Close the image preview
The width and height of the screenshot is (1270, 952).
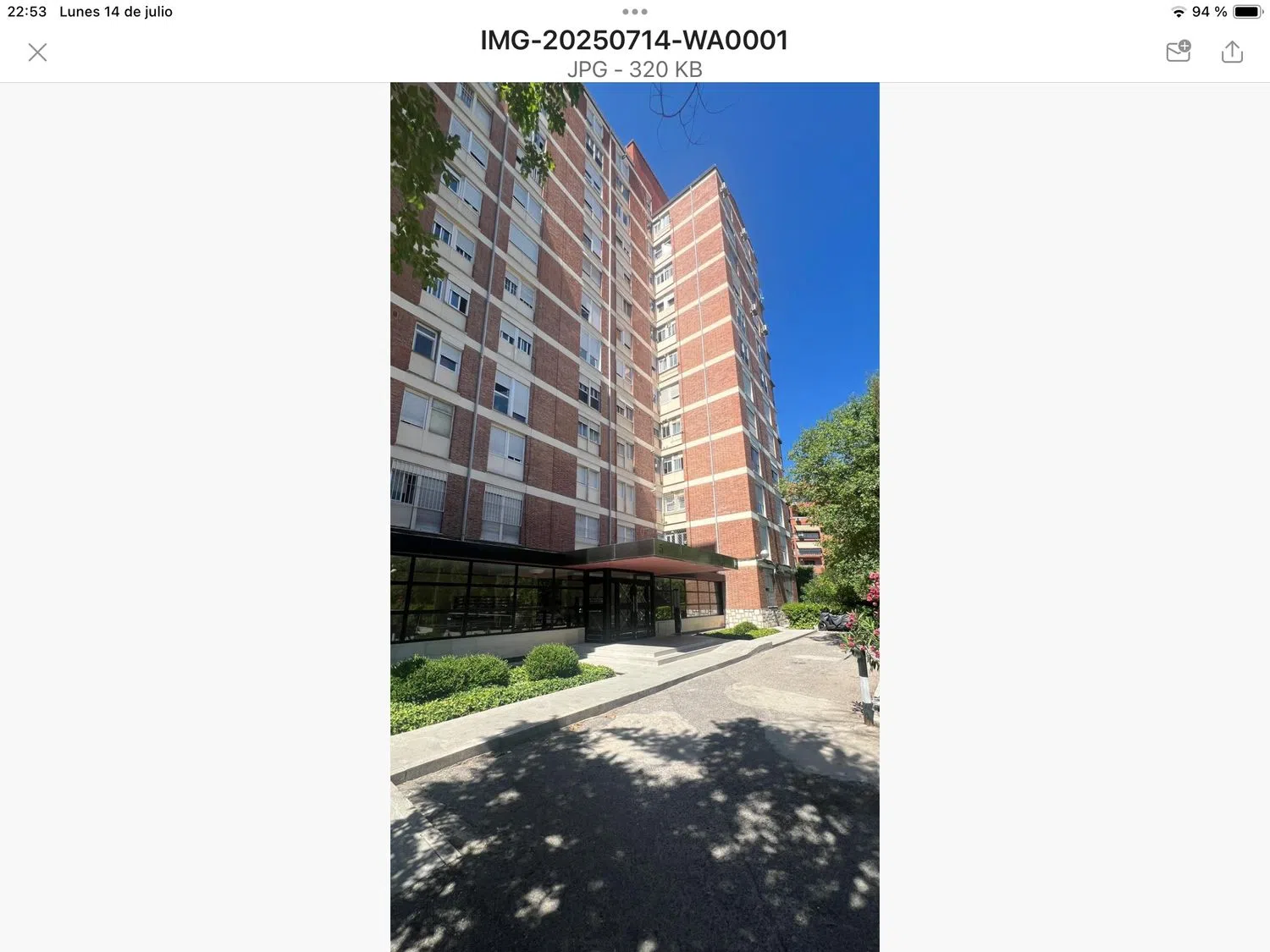[x=37, y=52]
